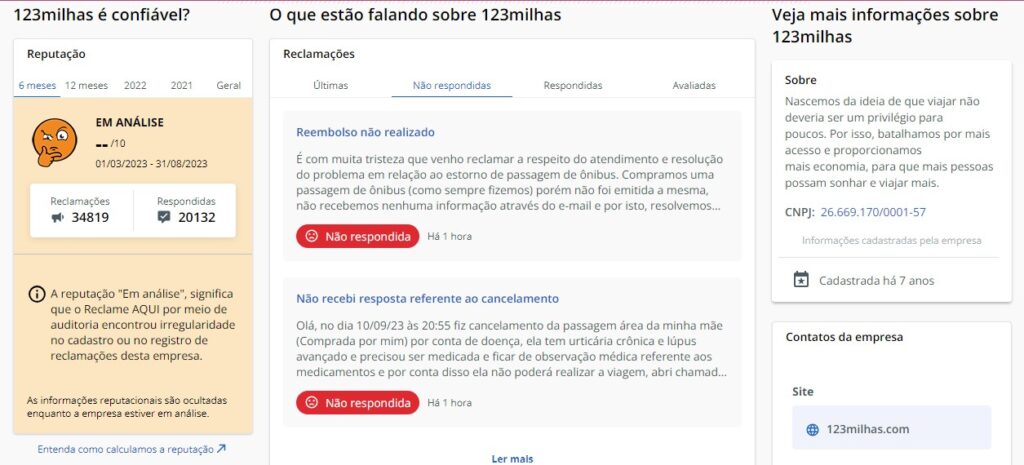Switch to Respondidas complaints
The width and height of the screenshot is (1024, 465).
(x=573, y=86)
